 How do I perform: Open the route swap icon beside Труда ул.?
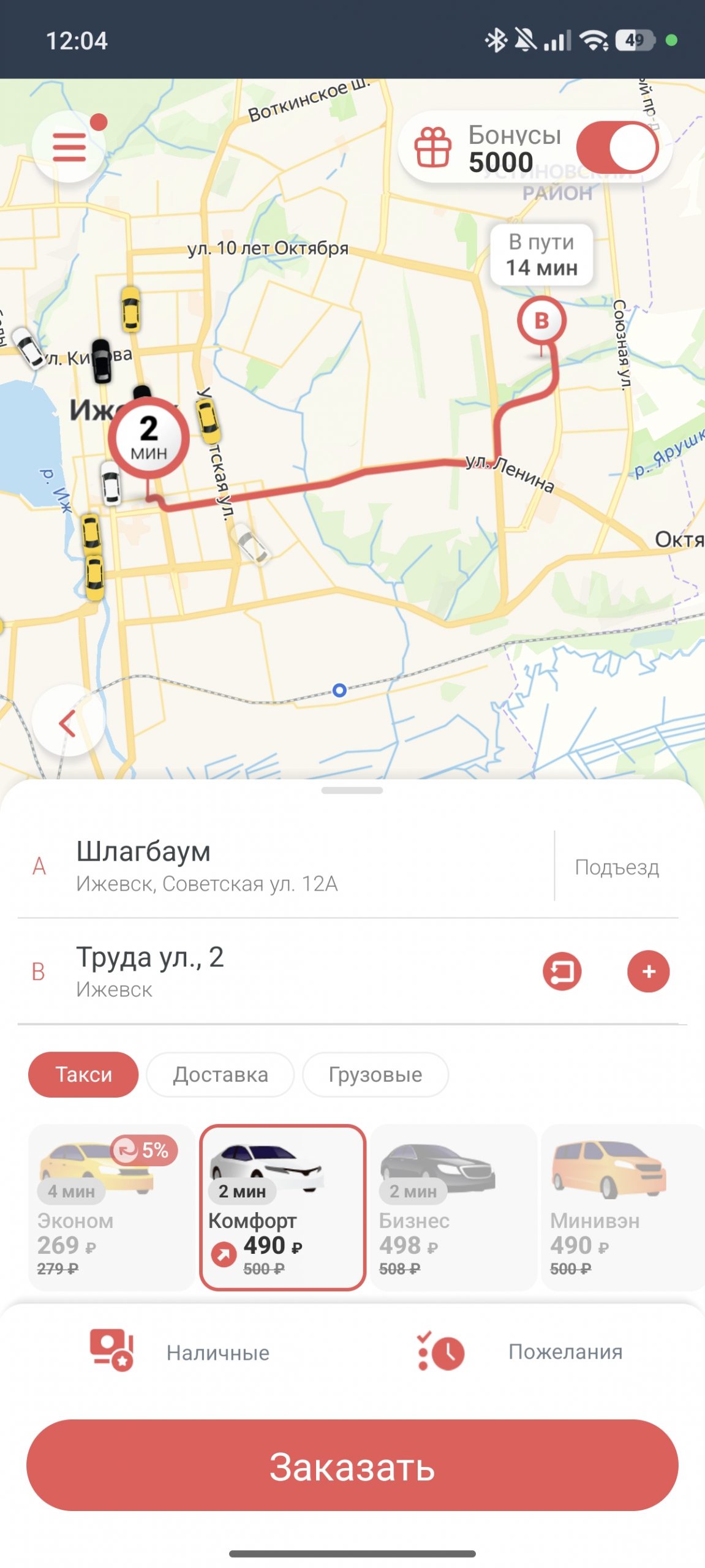562,972
